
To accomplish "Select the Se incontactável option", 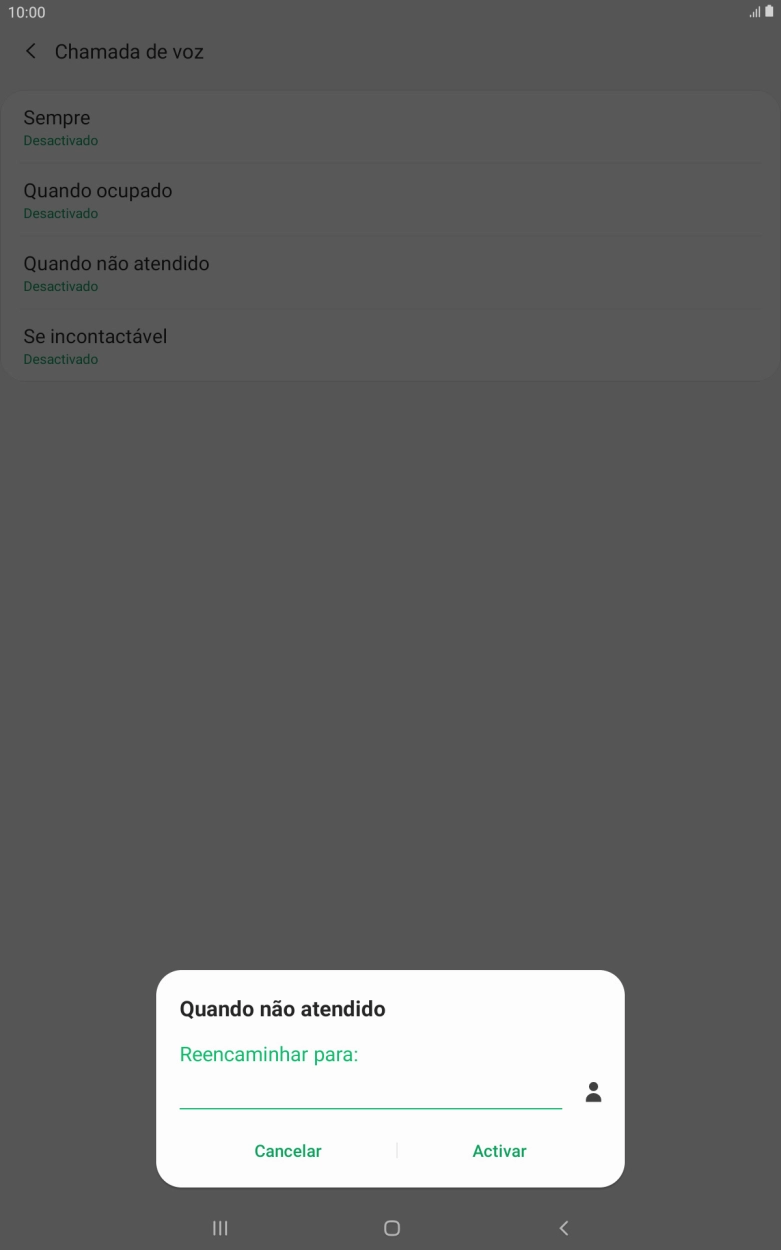I will (x=391, y=345).
